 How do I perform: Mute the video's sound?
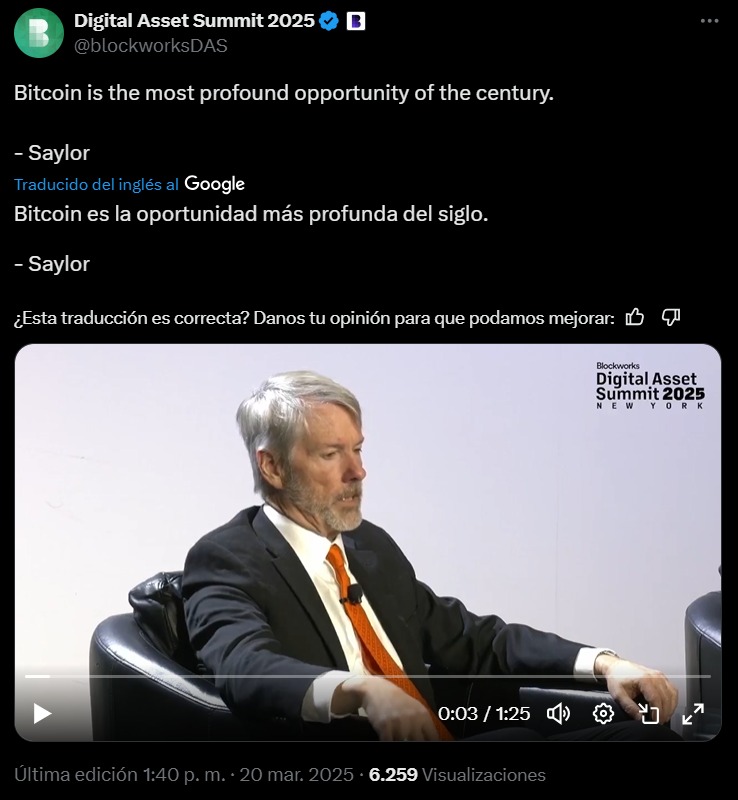pyautogui.click(x=558, y=713)
